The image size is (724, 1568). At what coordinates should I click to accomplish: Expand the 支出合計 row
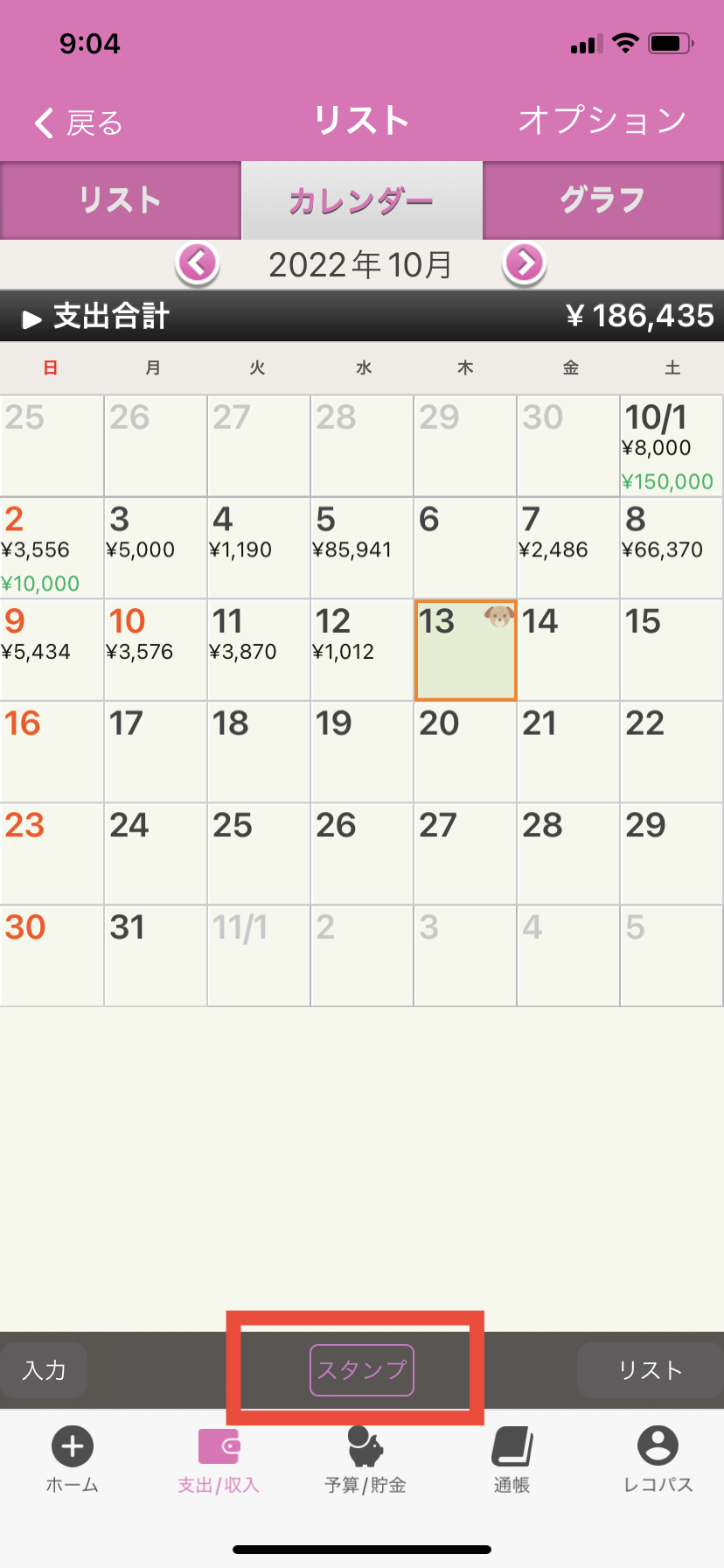tap(96, 316)
